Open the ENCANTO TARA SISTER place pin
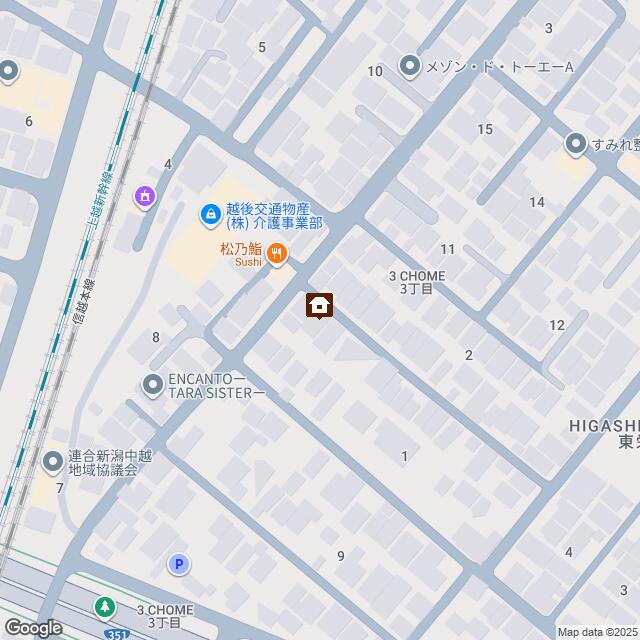 pyautogui.click(x=153, y=385)
